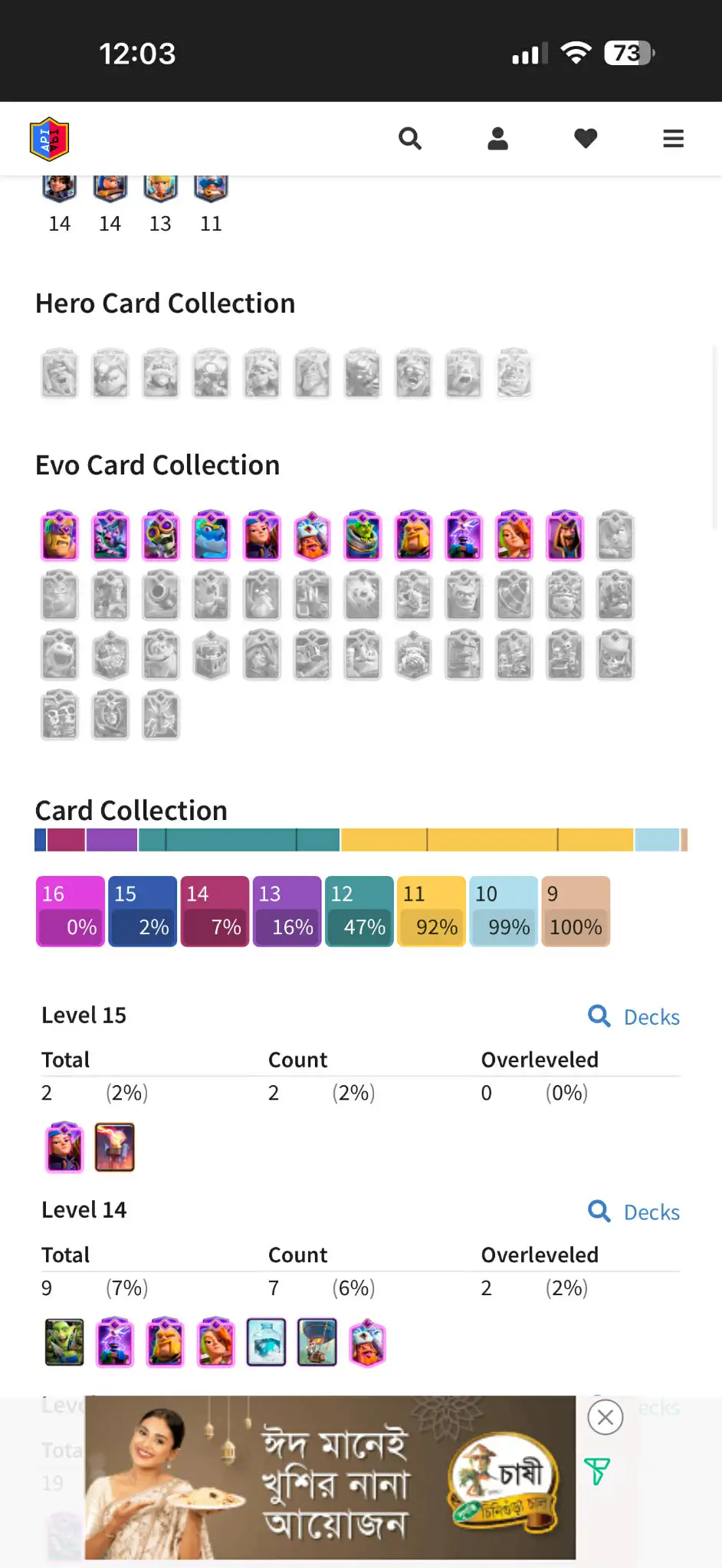Open the Bengali Eid rice advertisement
722x1568 pixels.
[330, 1478]
